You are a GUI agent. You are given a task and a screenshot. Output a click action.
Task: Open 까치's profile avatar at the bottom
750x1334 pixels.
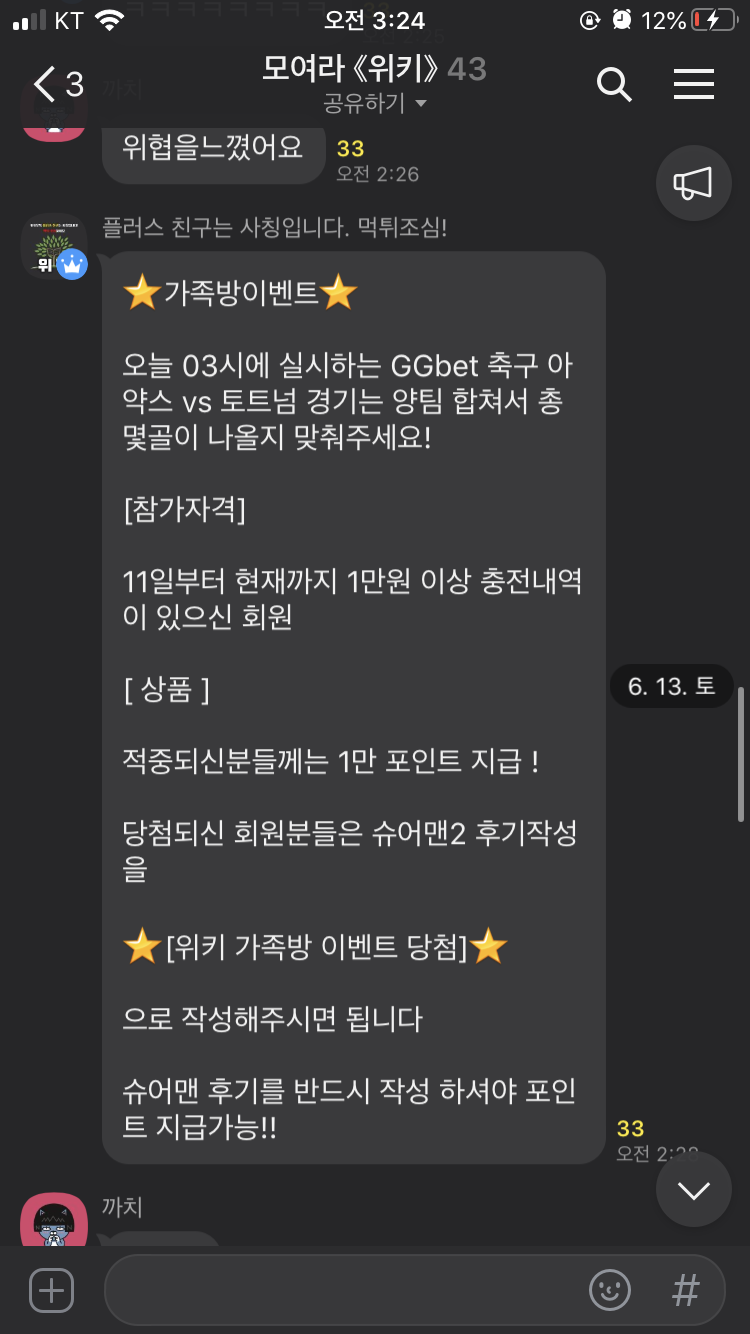[x=54, y=1220]
